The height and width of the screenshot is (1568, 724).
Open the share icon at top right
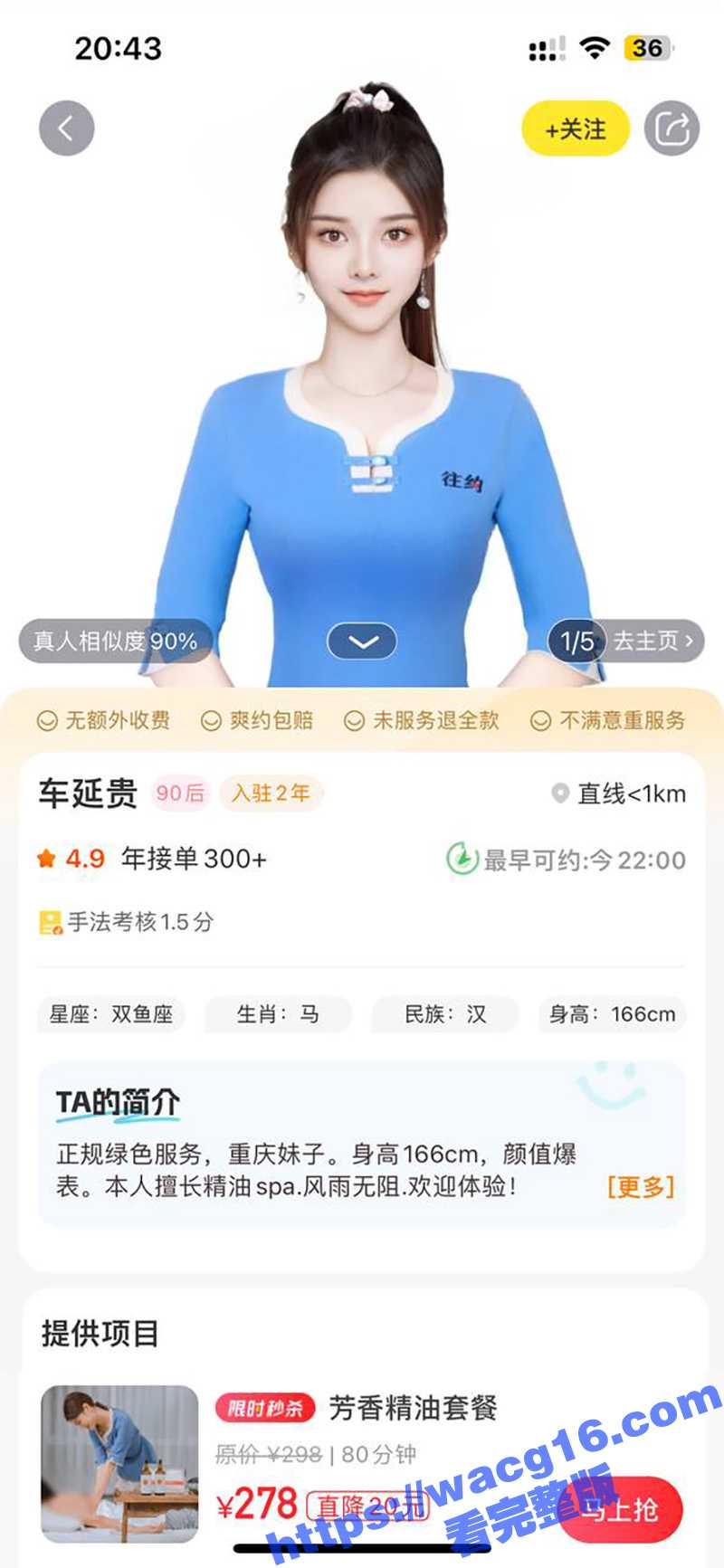click(x=671, y=128)
